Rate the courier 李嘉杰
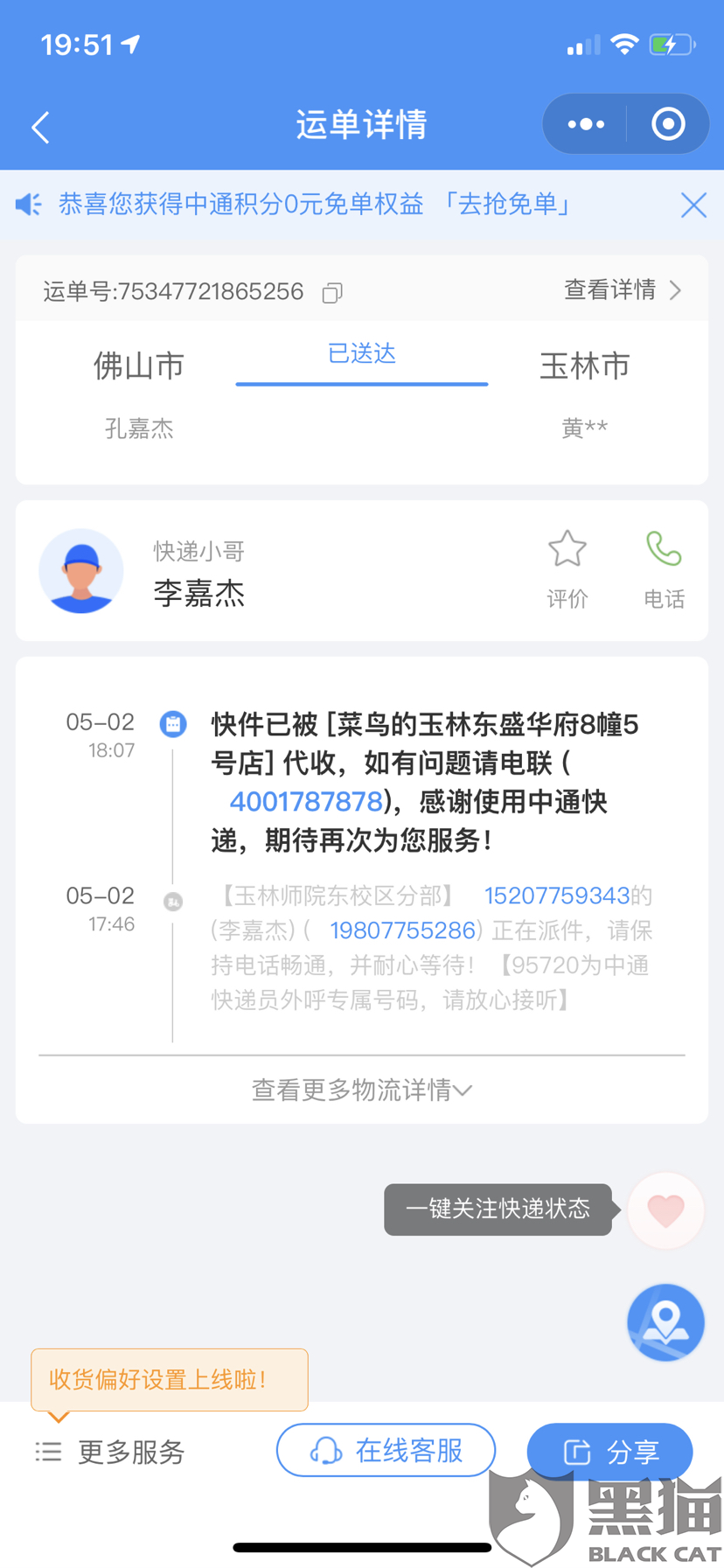 coord(567,568)
